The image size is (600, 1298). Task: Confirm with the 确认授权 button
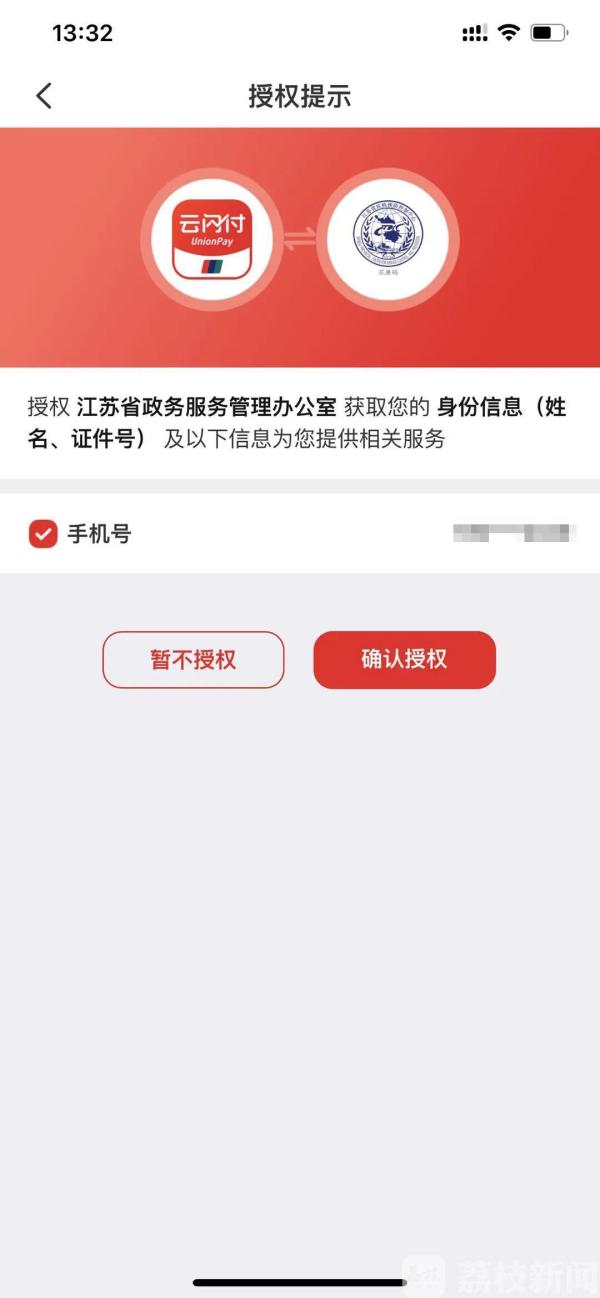pos(404,660)
